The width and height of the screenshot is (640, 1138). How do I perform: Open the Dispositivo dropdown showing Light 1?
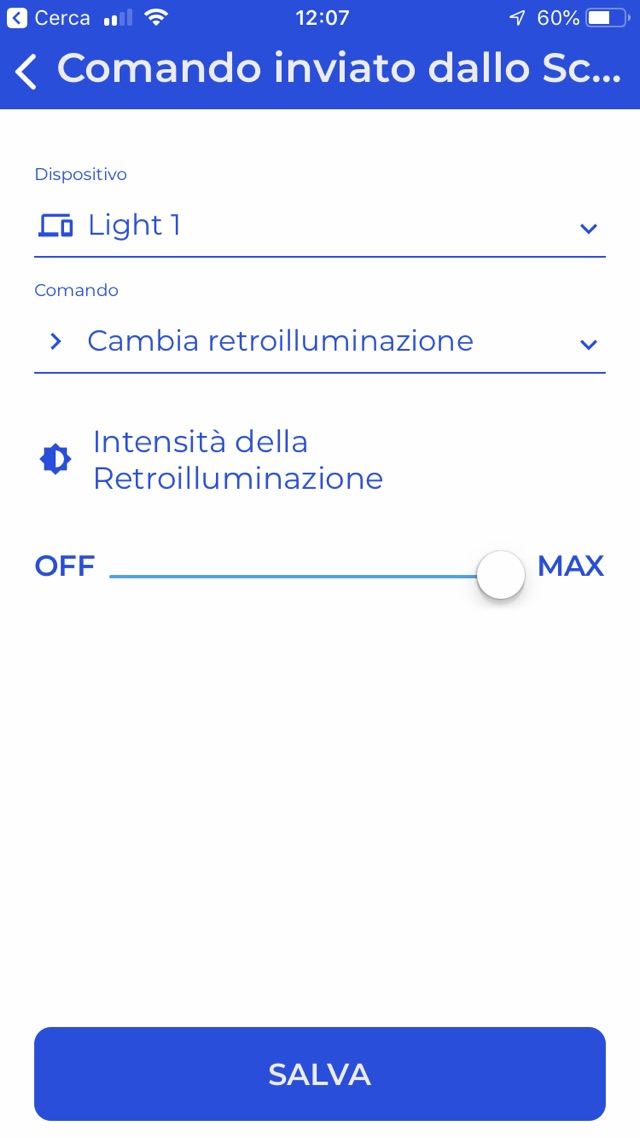click(x=319, y=227)
